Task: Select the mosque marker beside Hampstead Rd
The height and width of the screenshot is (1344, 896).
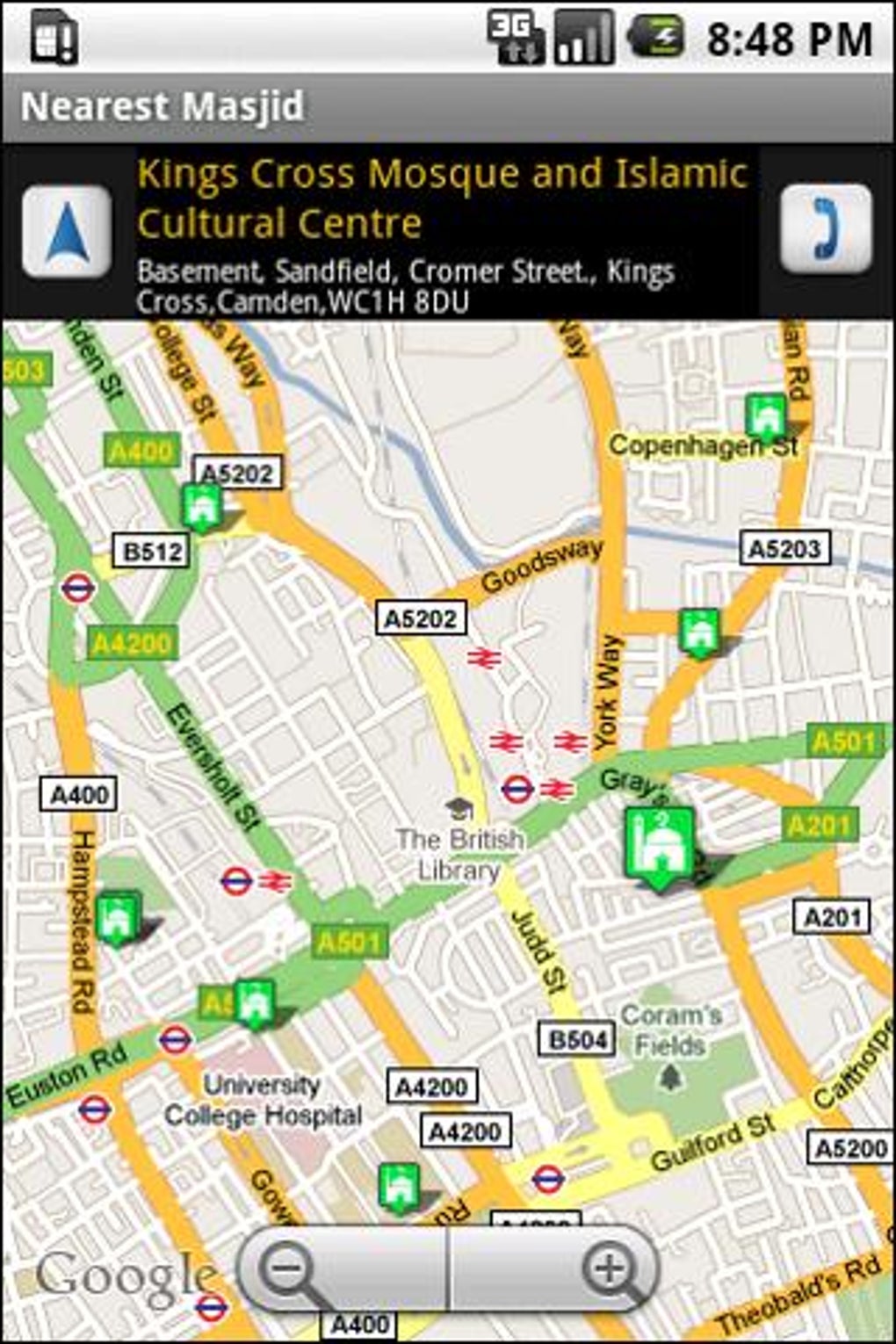Action: [117, 917]
